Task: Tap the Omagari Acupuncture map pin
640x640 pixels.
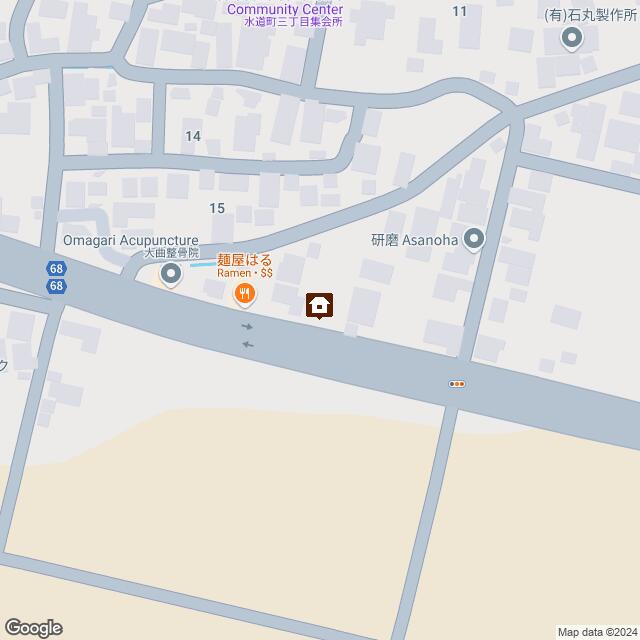Action: tap(172, 272)
